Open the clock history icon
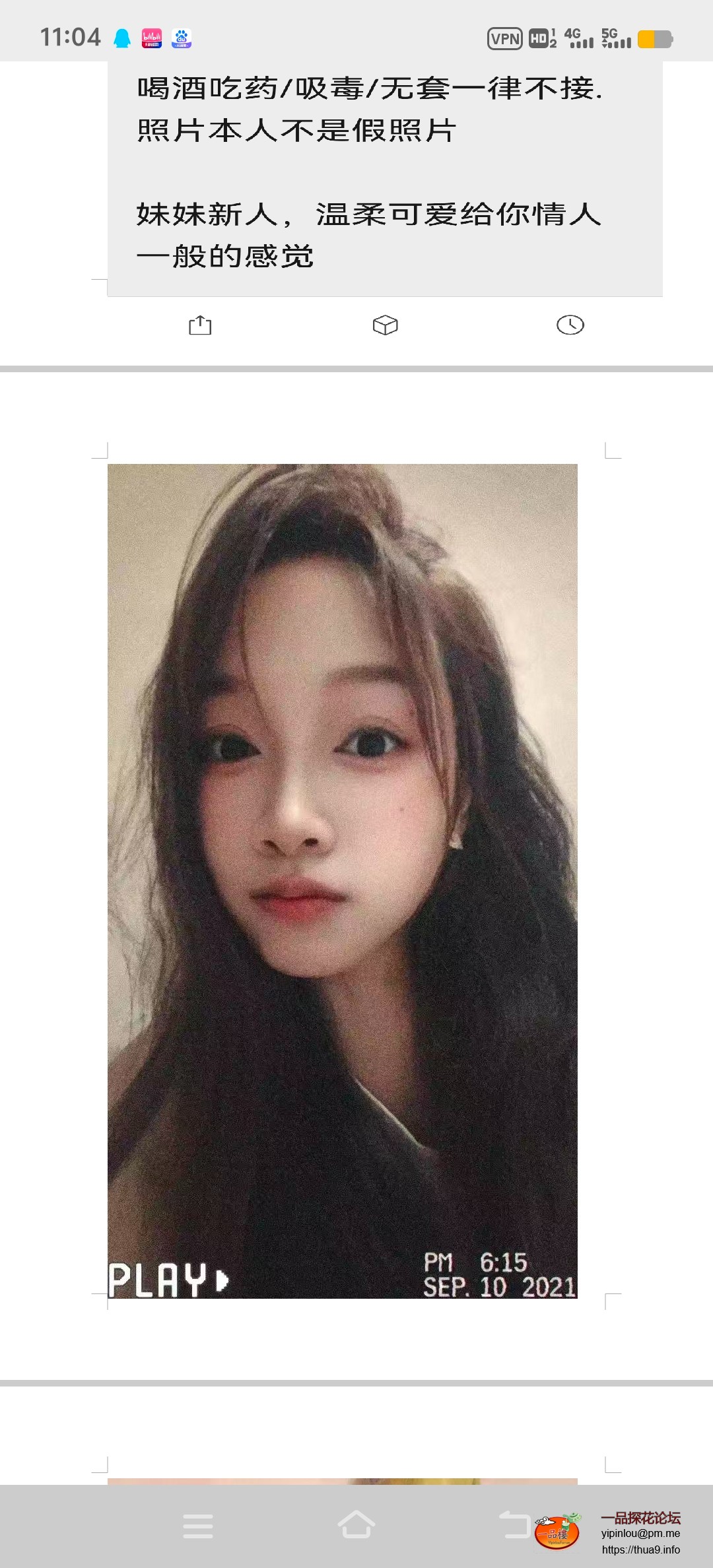Image resolution: width=713 pixels, height=1568 pixels. pyautogui.click(x=570, y=325)
